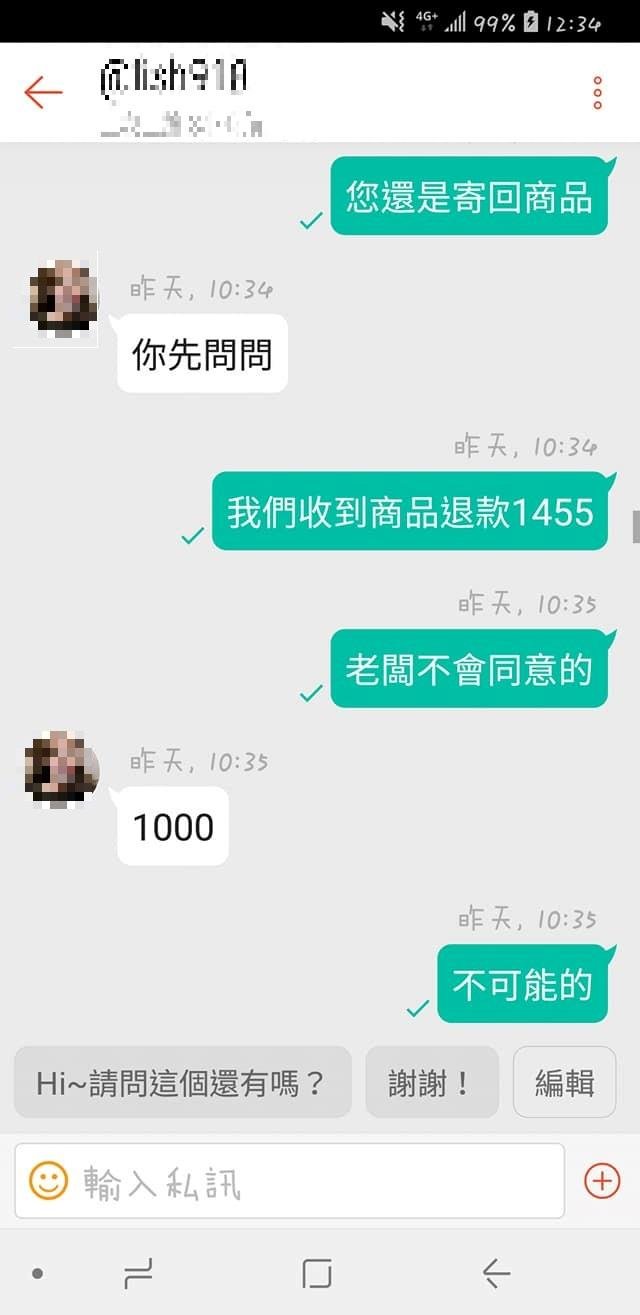The image size is (640, 1315).
Task: Focus the 輸入私訊 message field
Action: pos(310,1182)
